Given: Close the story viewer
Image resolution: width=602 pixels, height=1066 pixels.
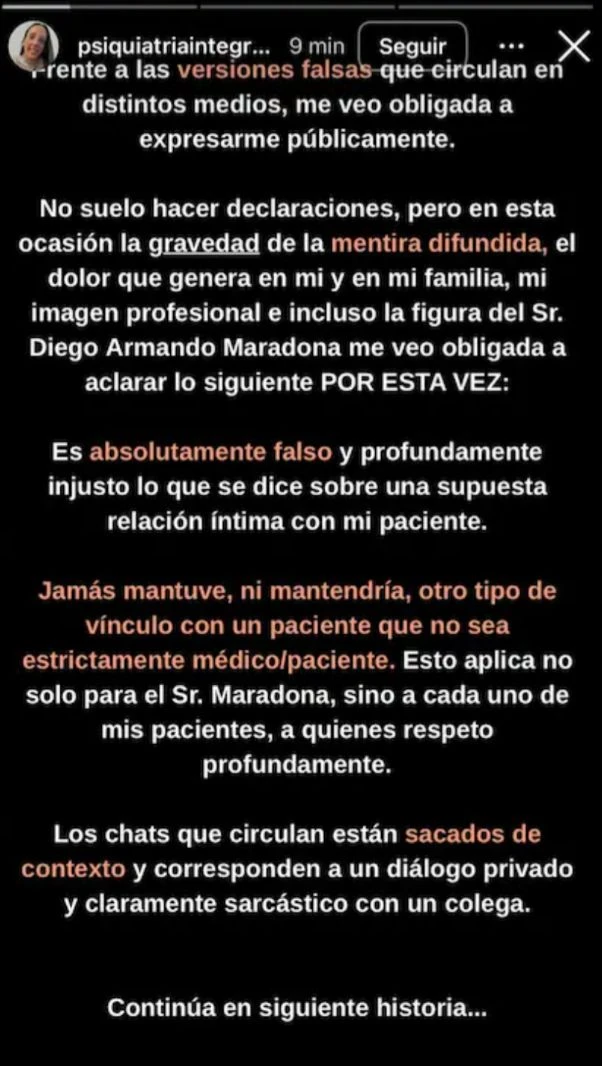Looking at the screenshot, I should pyautogui.click(x=574, y=46).
